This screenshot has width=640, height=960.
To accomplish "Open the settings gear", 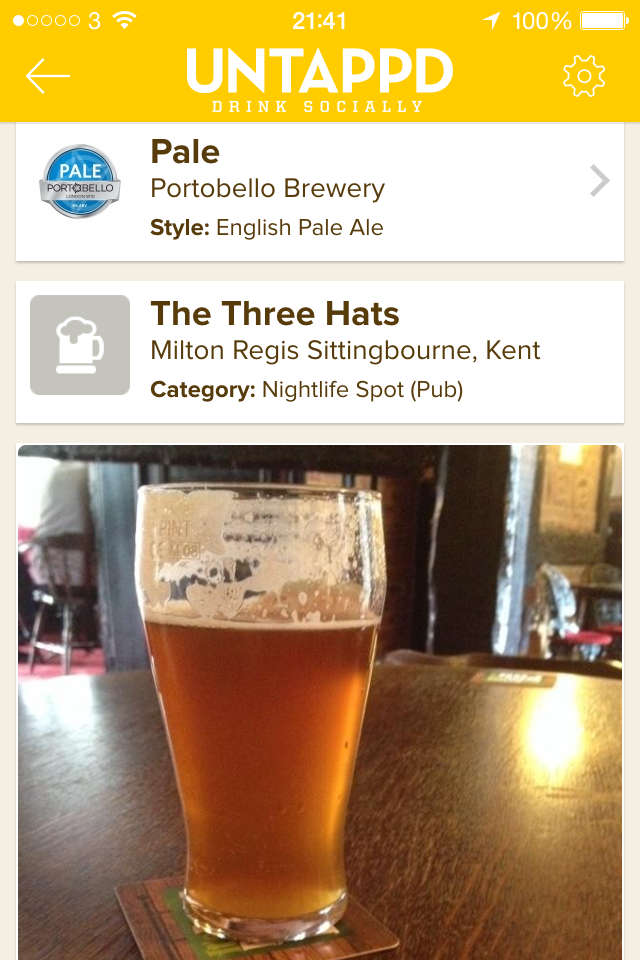I will 584,76.
